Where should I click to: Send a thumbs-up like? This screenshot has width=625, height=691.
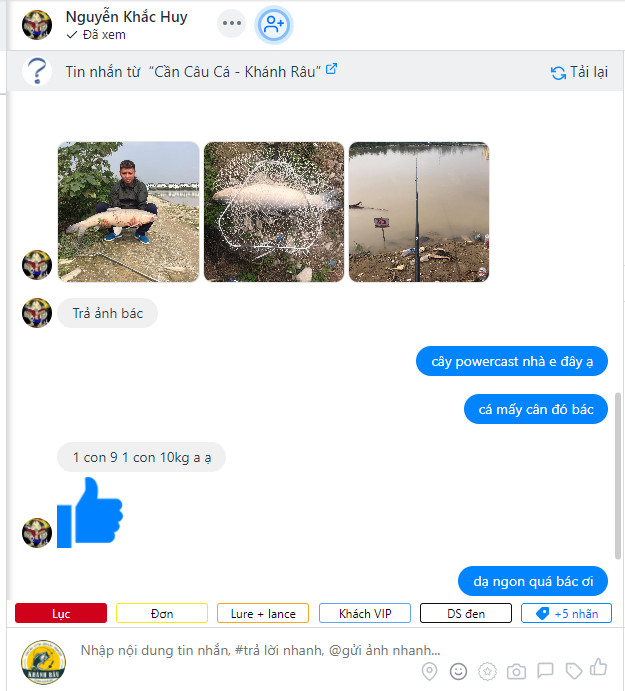598,667
